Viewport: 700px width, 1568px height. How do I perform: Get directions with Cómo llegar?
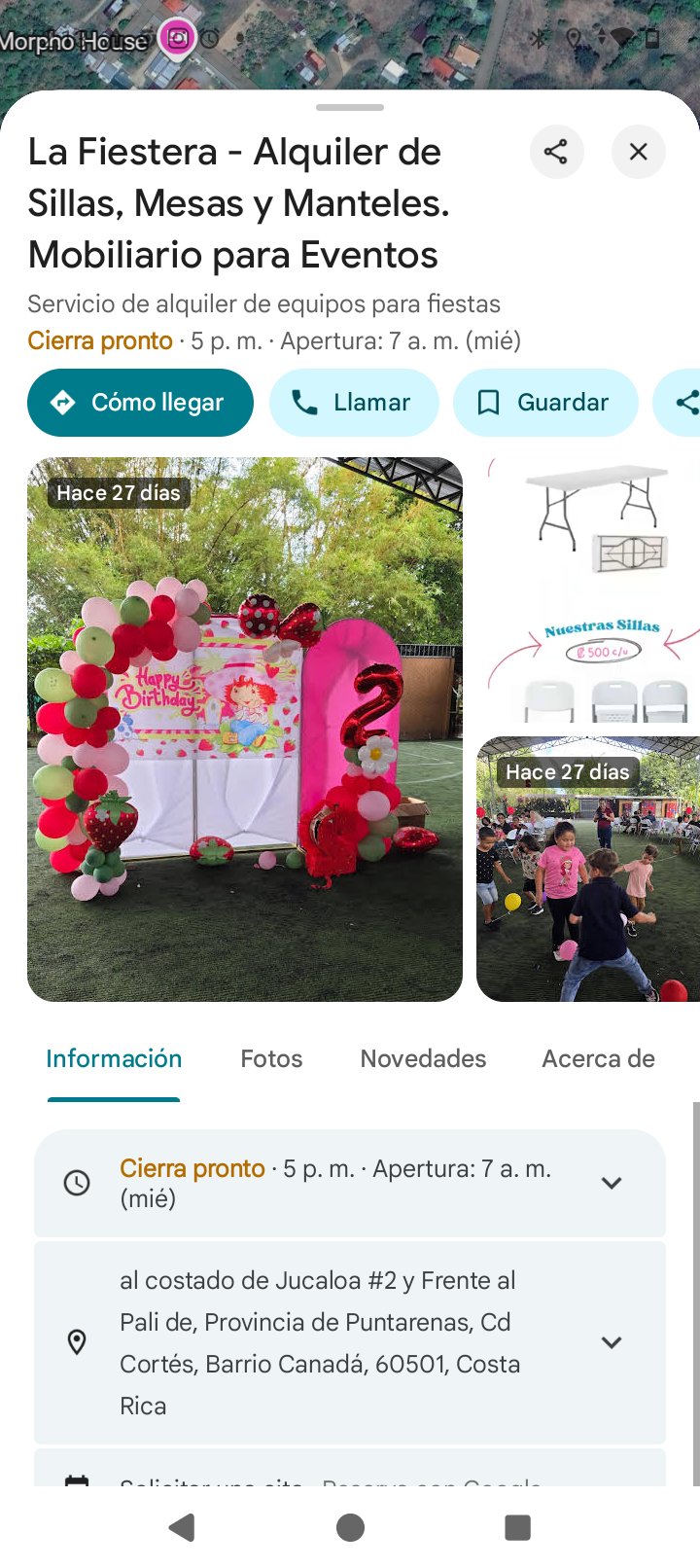(140, 403)
